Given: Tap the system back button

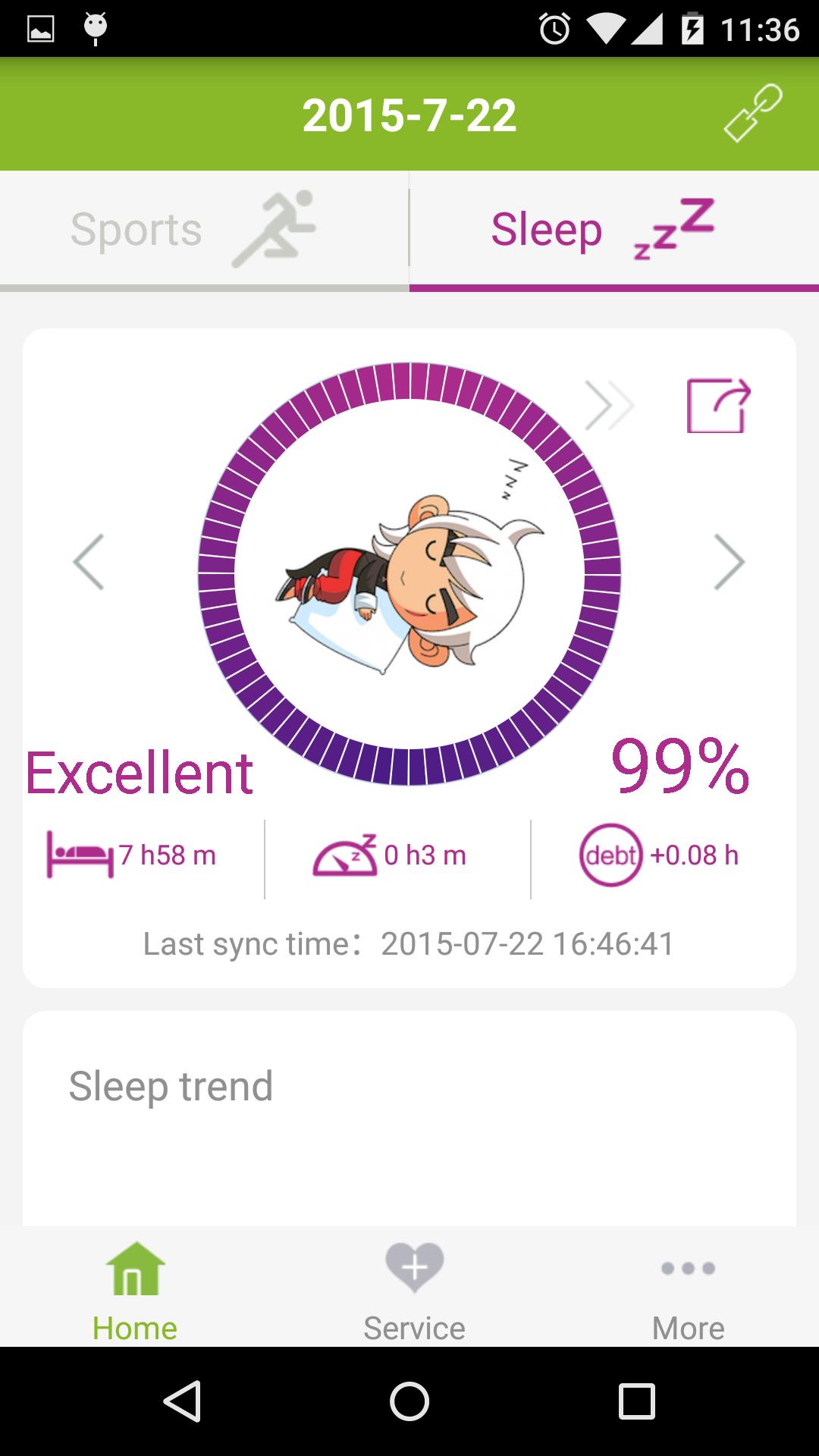Looking at the screenshot, I should 182,1401.
